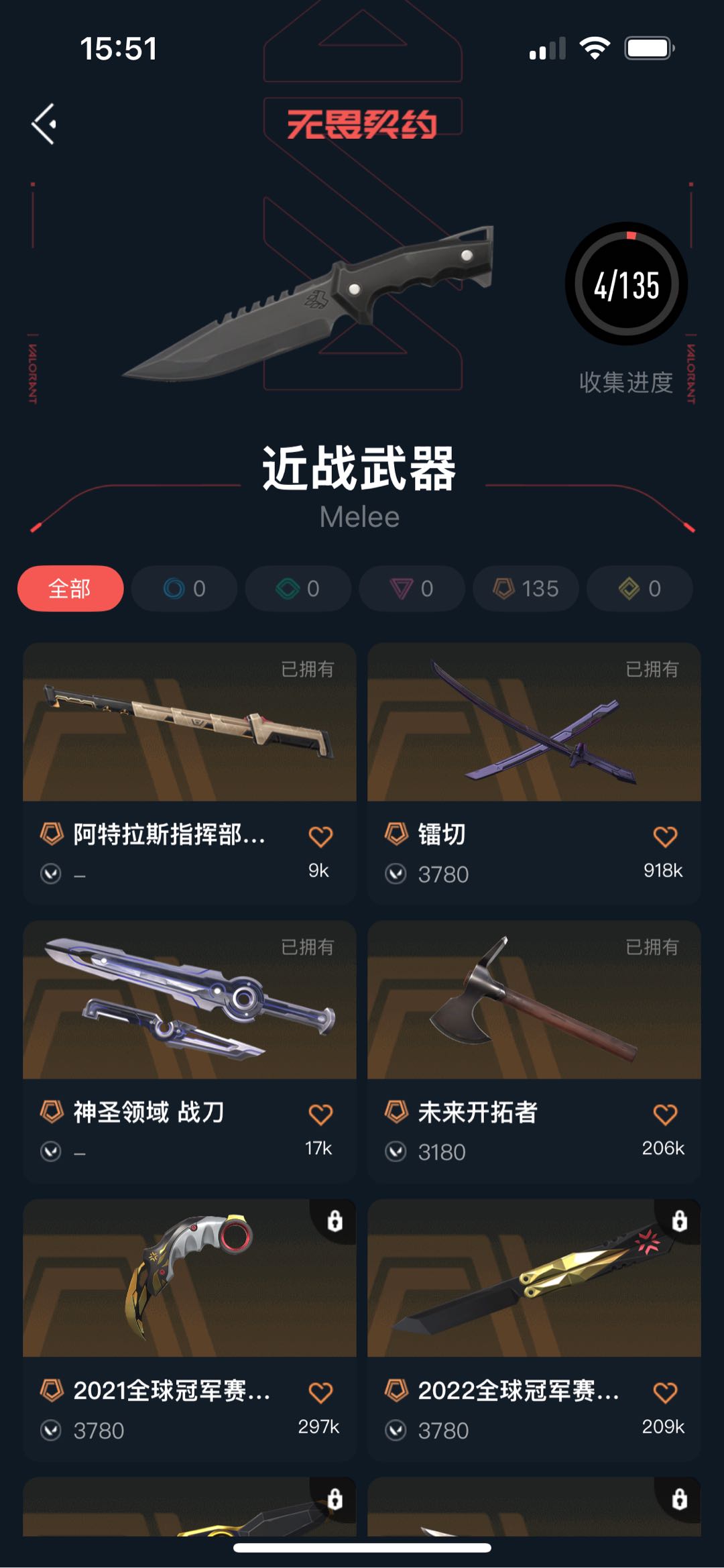The image size is (724, 1568).
Task: Like the 2021全球冠军赛 skin
Action: [320, 1392]
